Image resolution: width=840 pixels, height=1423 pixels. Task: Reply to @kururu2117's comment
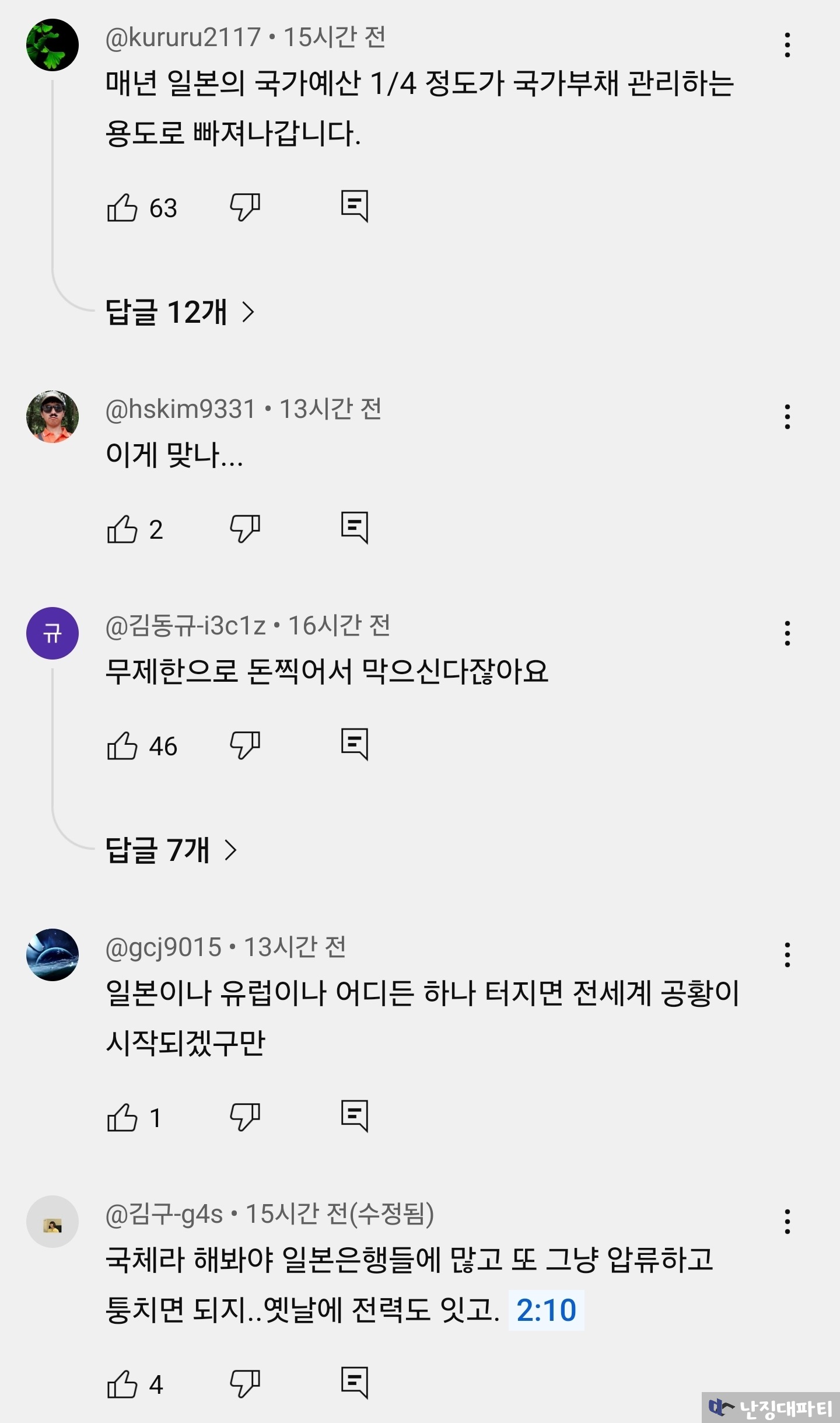click(x=355, y=206)
